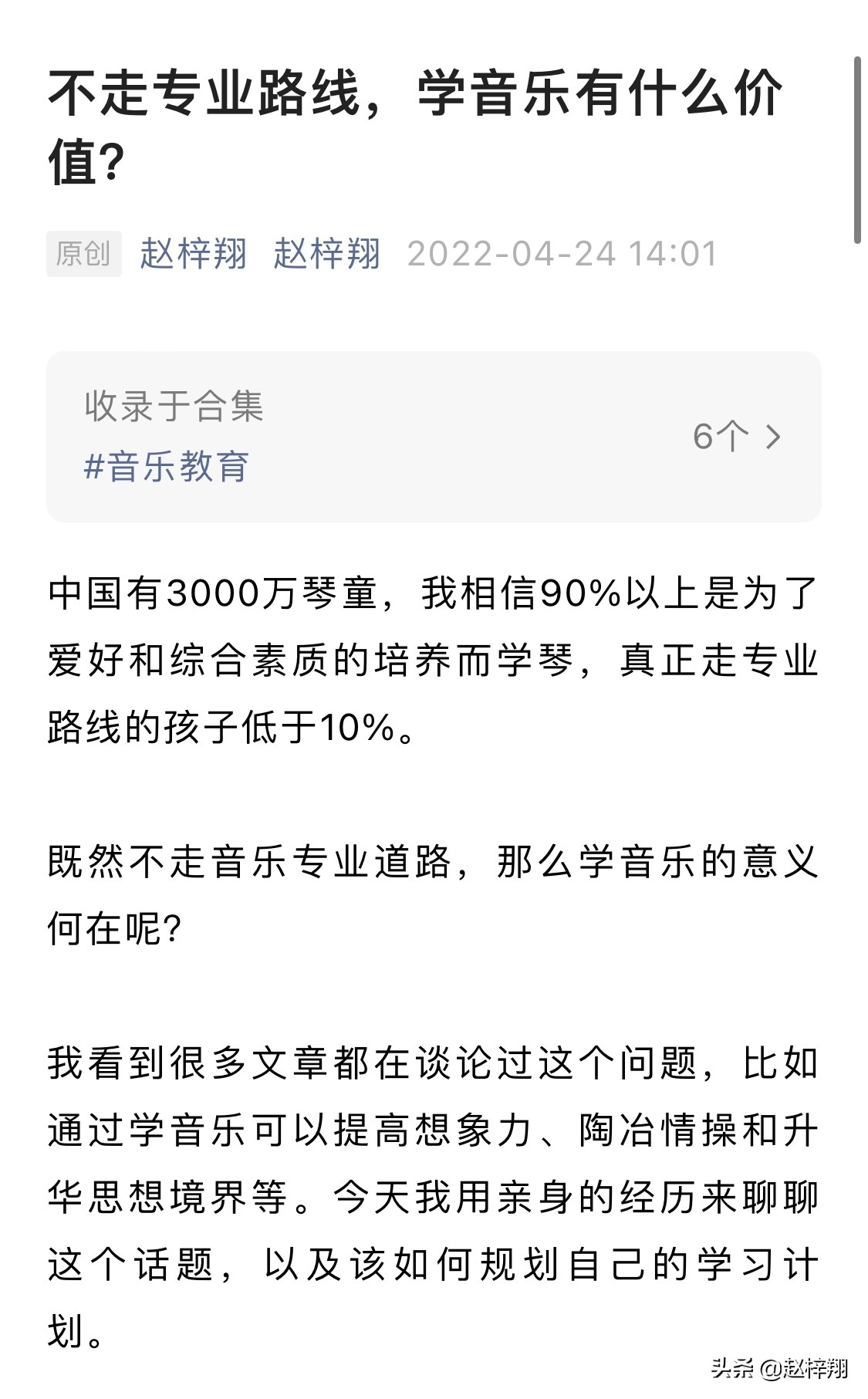Expand the collection via the right chevron
The image size is (868, 1399).
774,437
